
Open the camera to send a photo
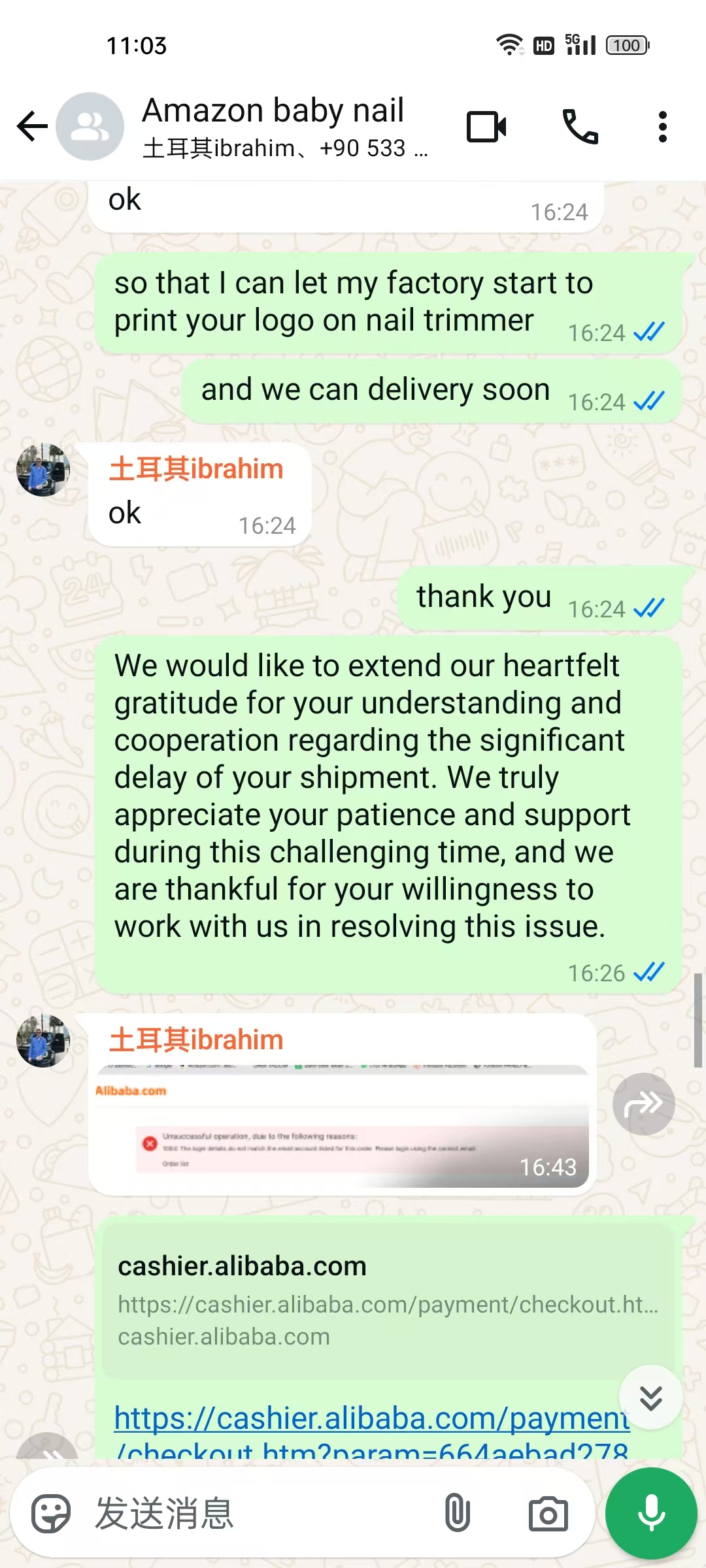pos(548,1513)
